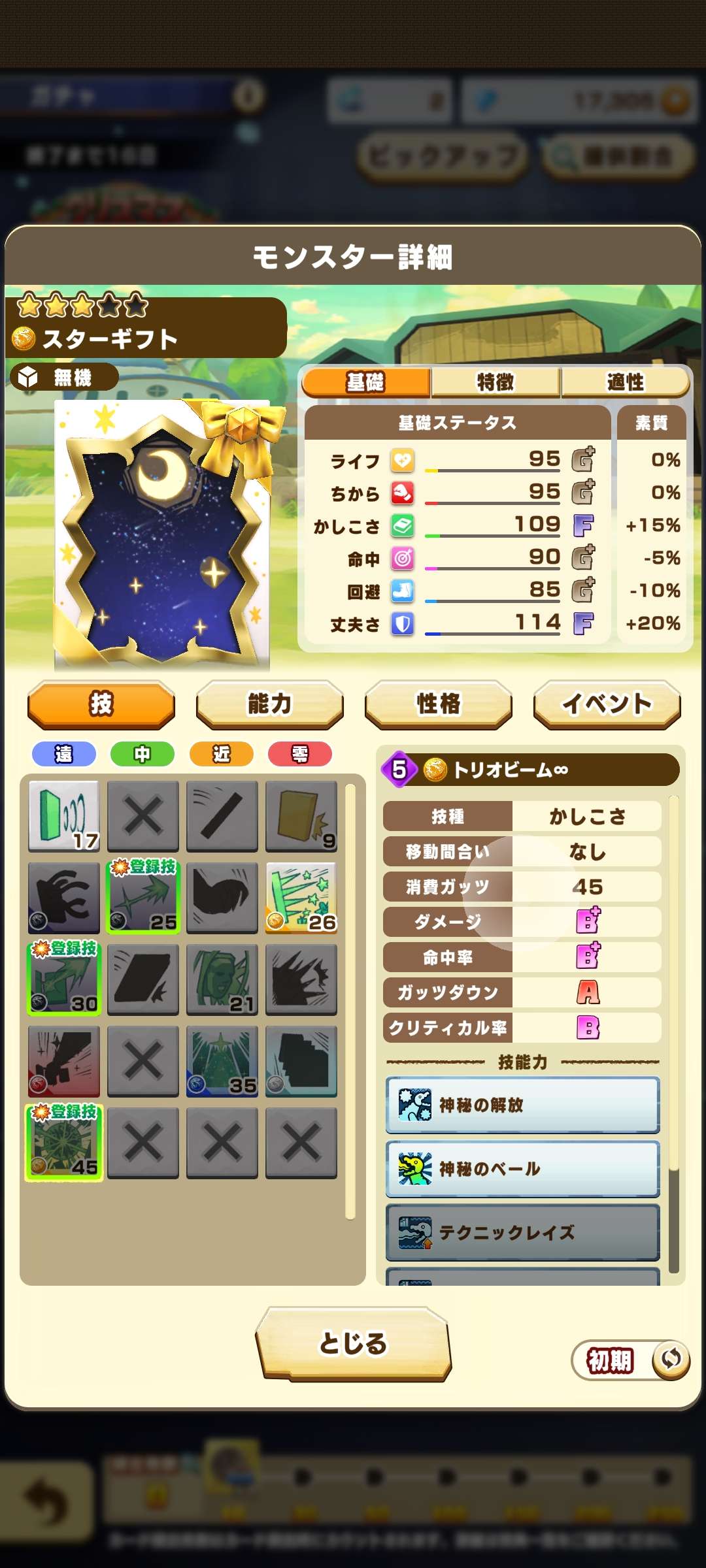Close the monster details with とじる
Screen dimensions: 706x1568
point(353,1343)
